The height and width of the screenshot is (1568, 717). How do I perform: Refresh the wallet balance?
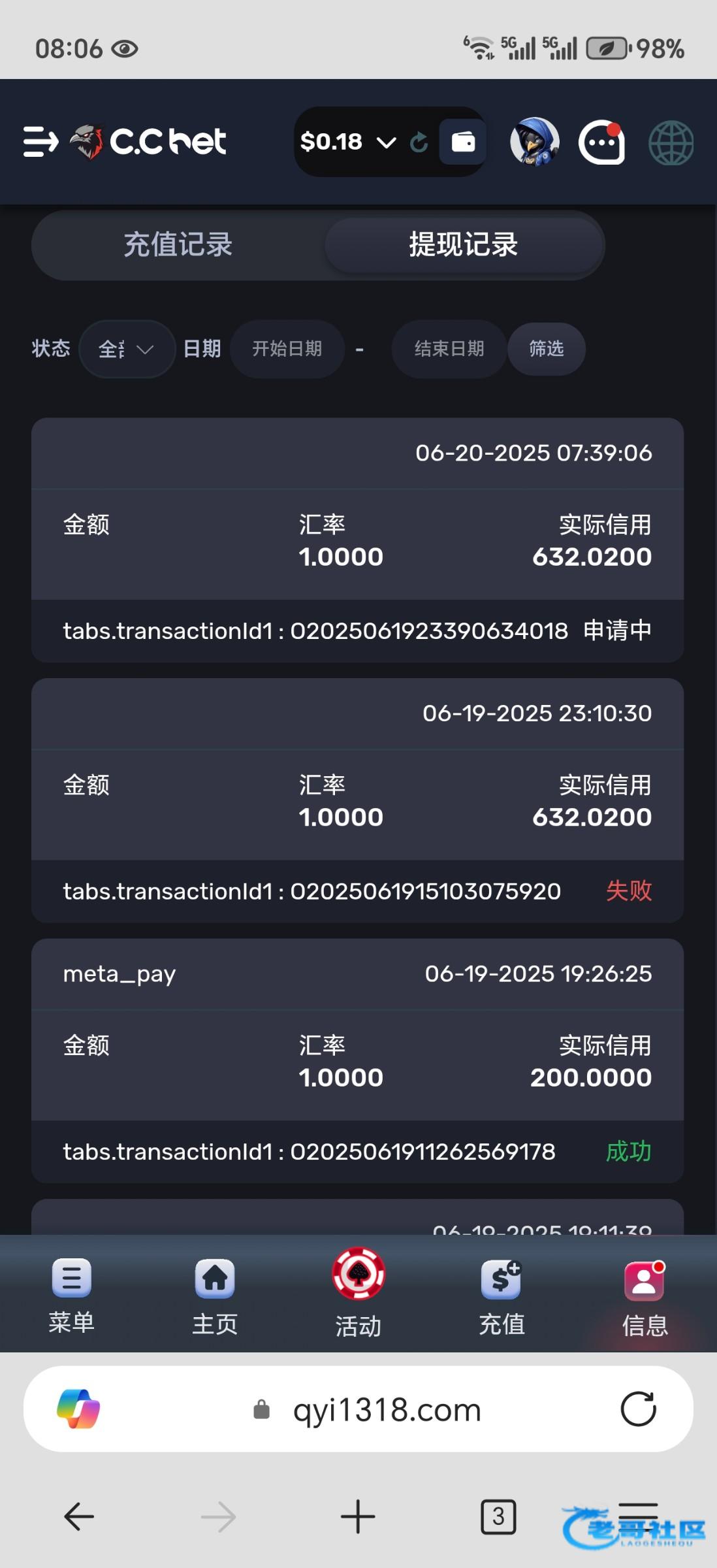click(419, 142)
